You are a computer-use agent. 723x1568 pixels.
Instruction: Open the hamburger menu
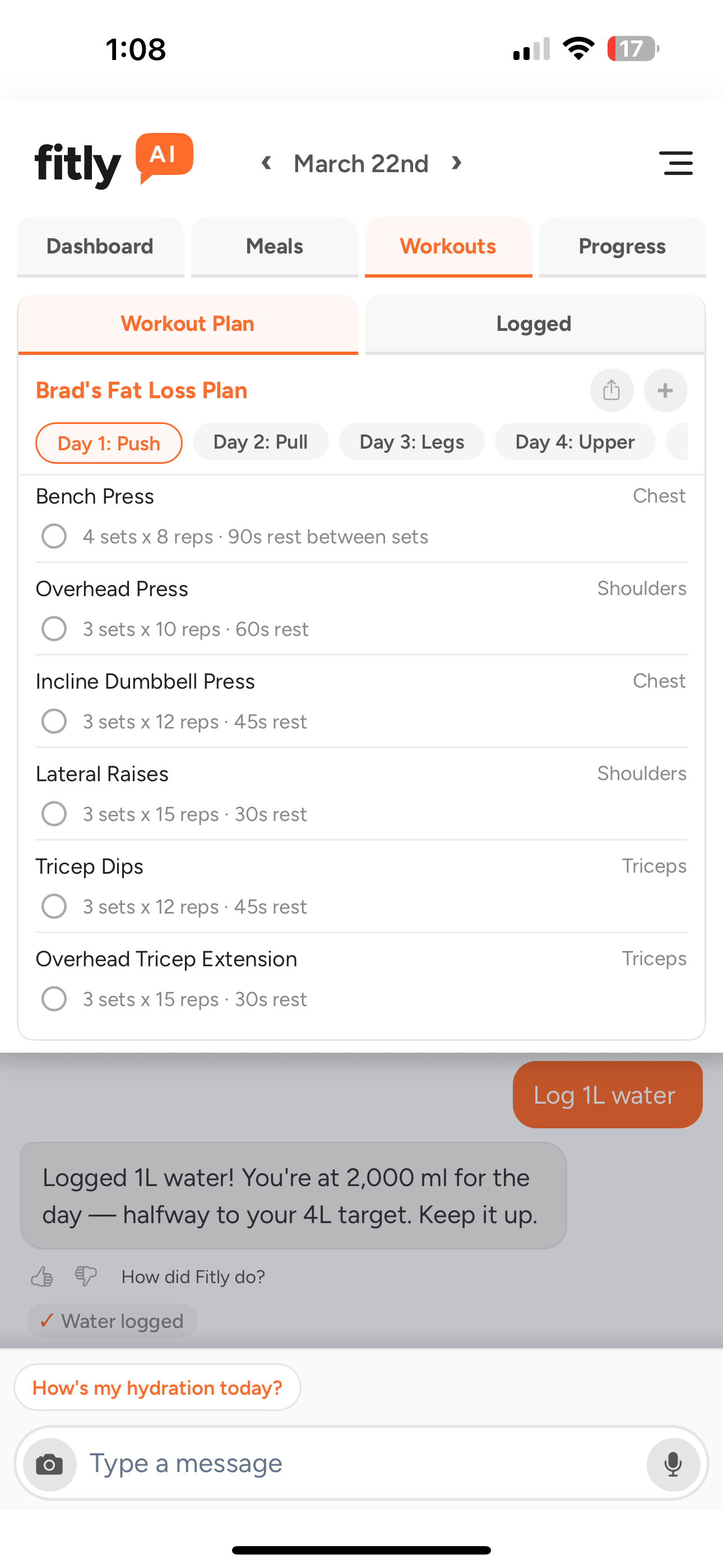pos(676,163)
